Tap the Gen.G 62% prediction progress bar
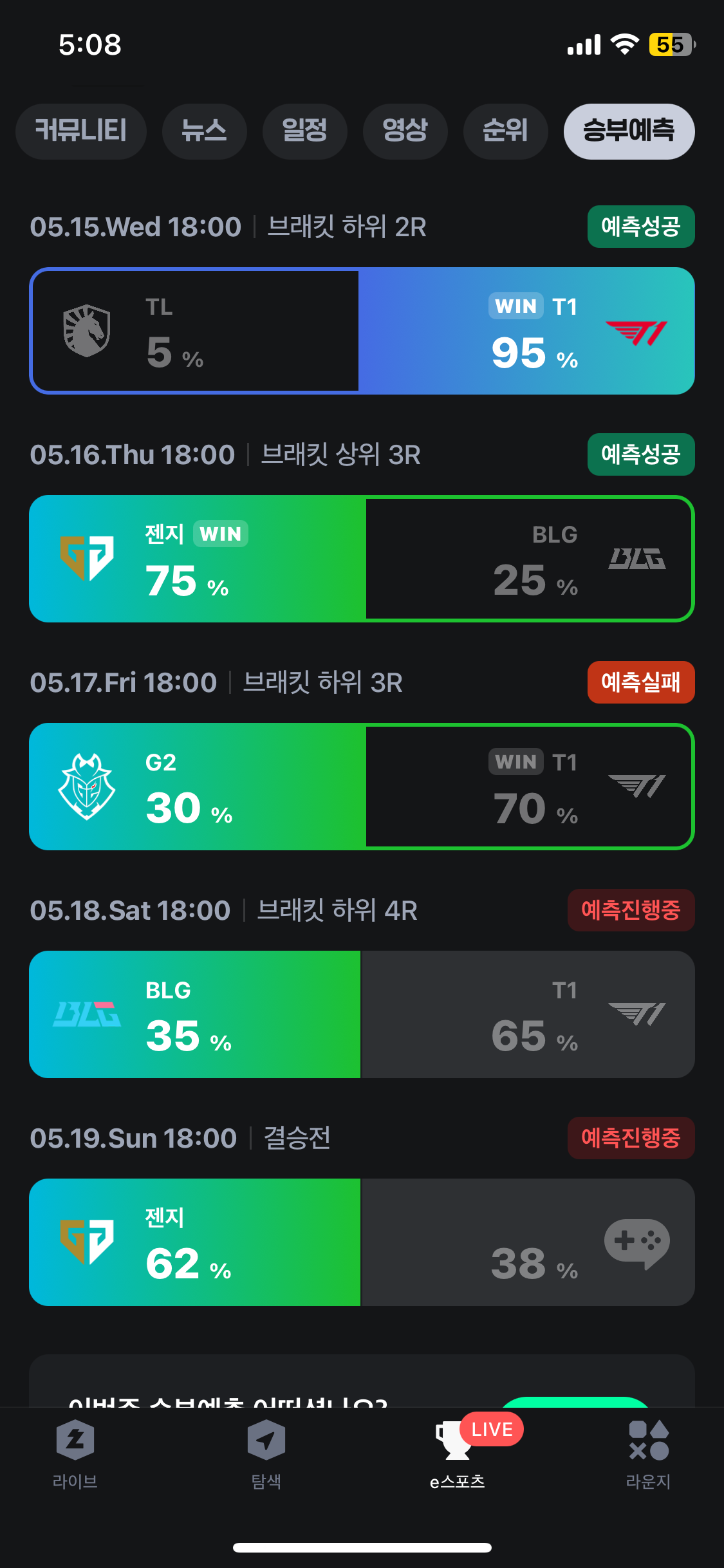The image size is (724, 1568). click(195, 1242)
